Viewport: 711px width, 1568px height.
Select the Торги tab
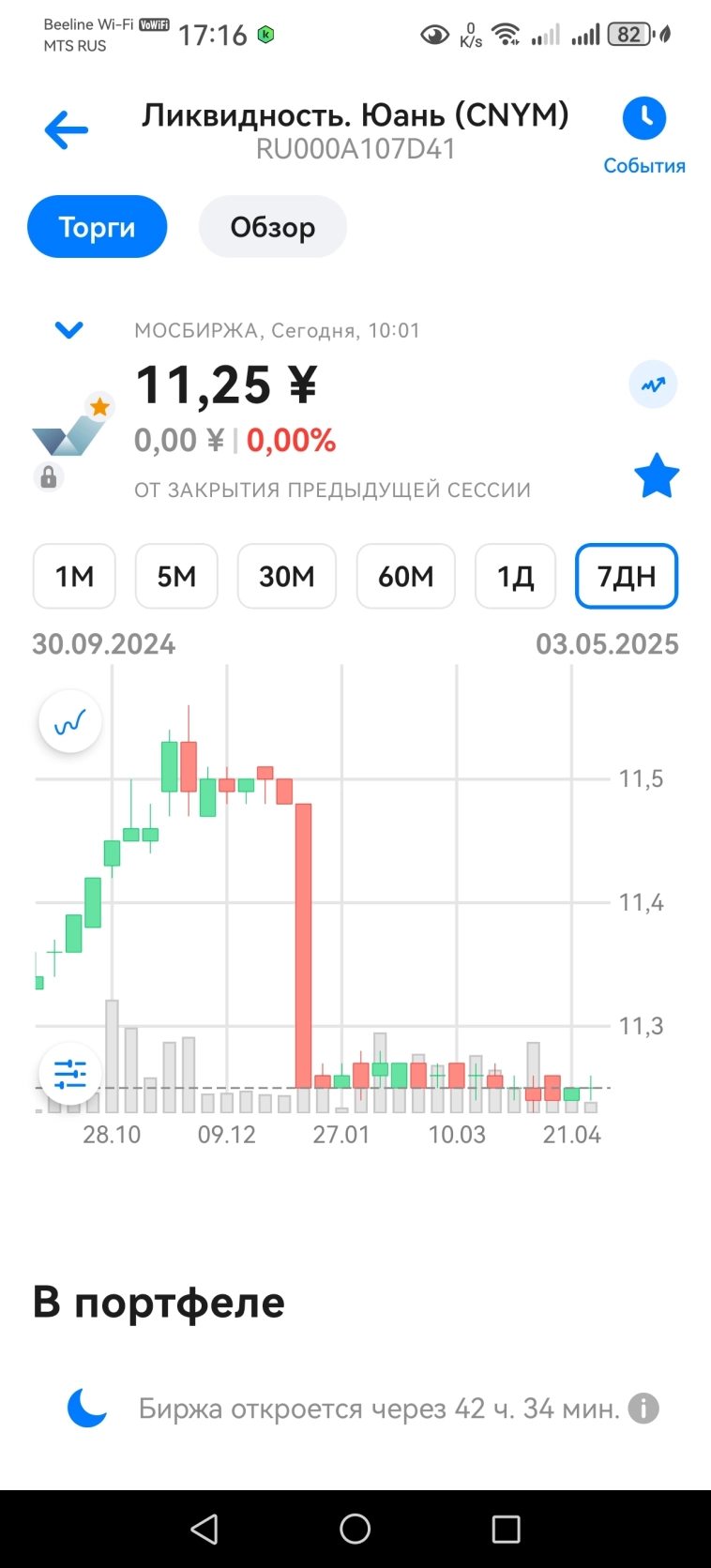97,227
